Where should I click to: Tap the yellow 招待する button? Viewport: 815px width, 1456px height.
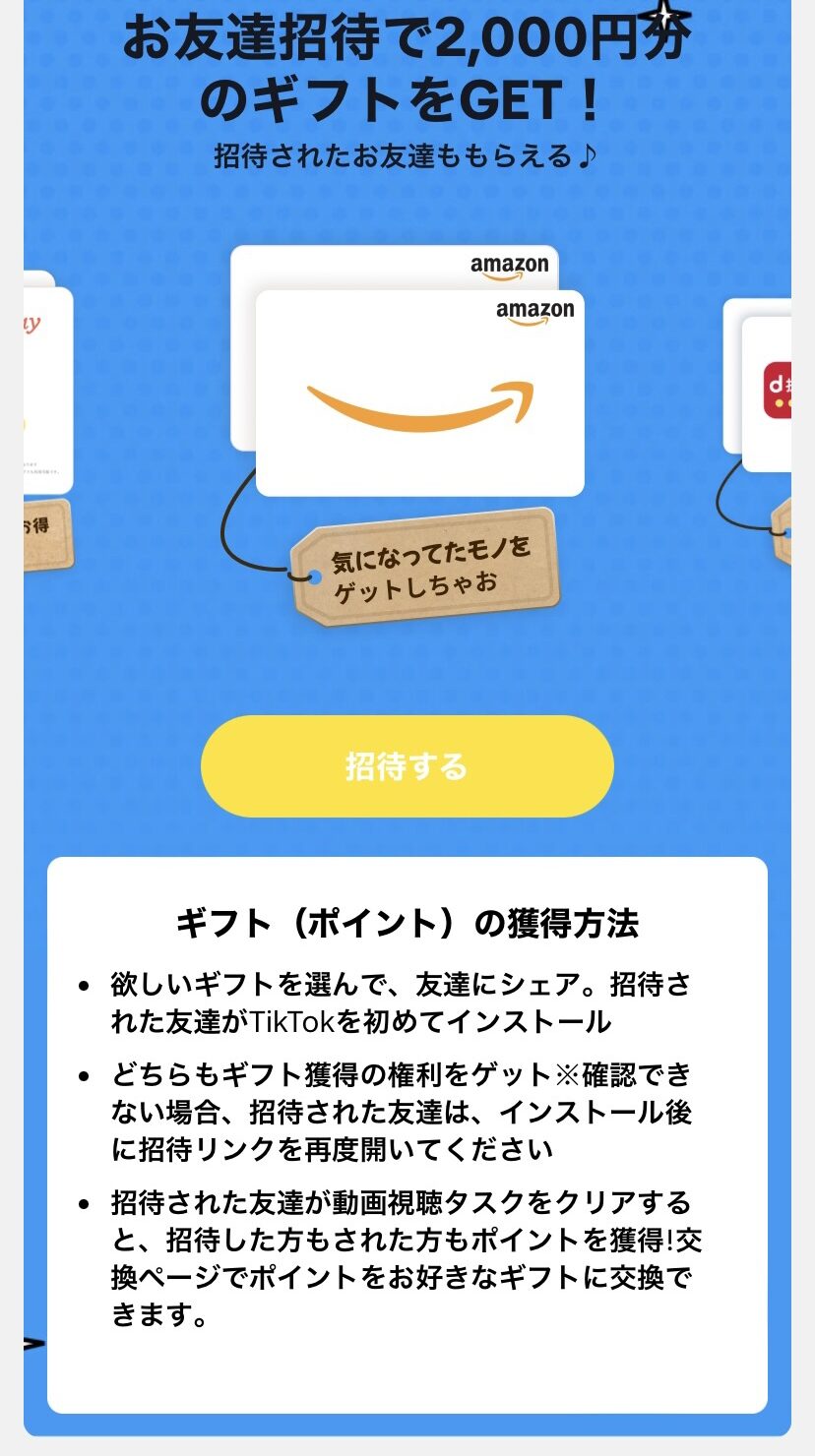coord(407,766)
